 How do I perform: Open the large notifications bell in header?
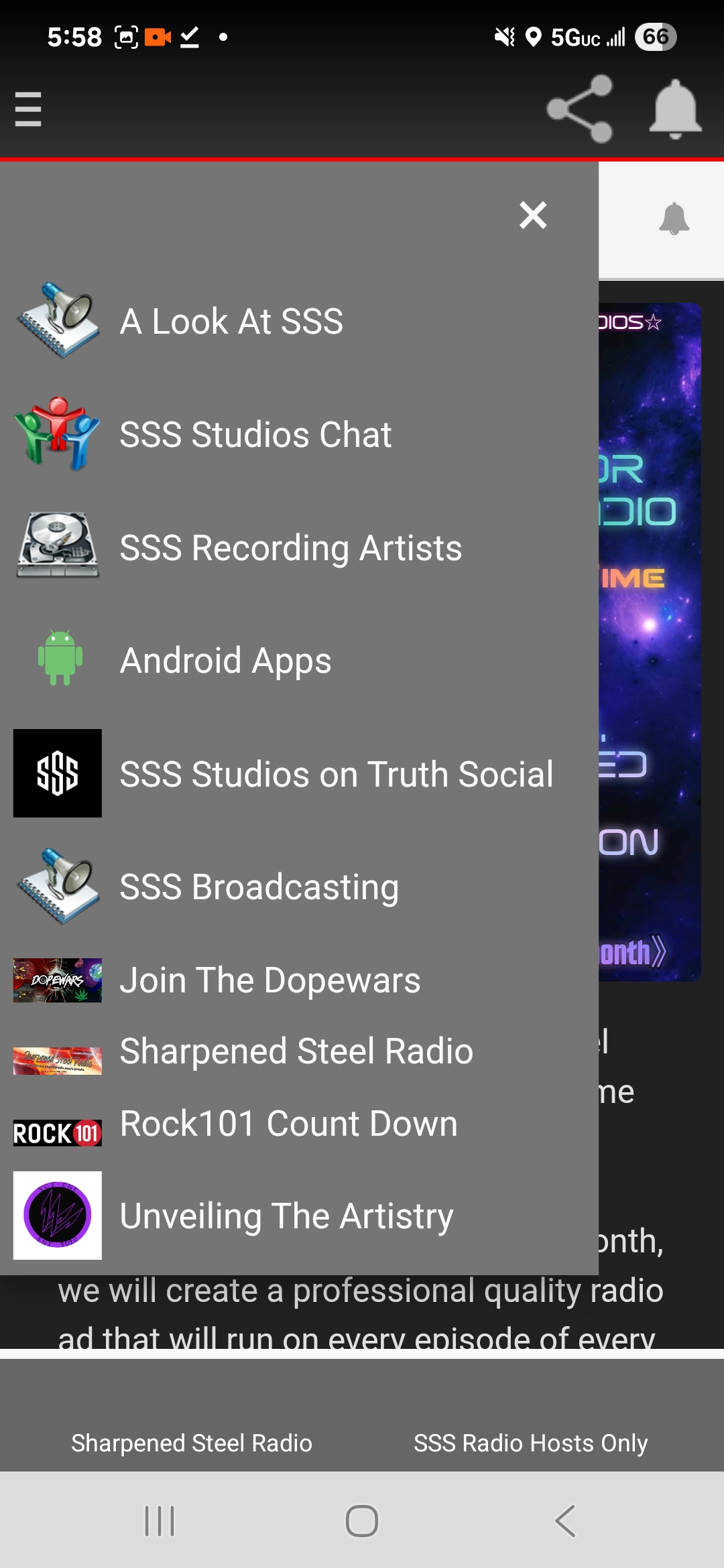tap(674, 109)
